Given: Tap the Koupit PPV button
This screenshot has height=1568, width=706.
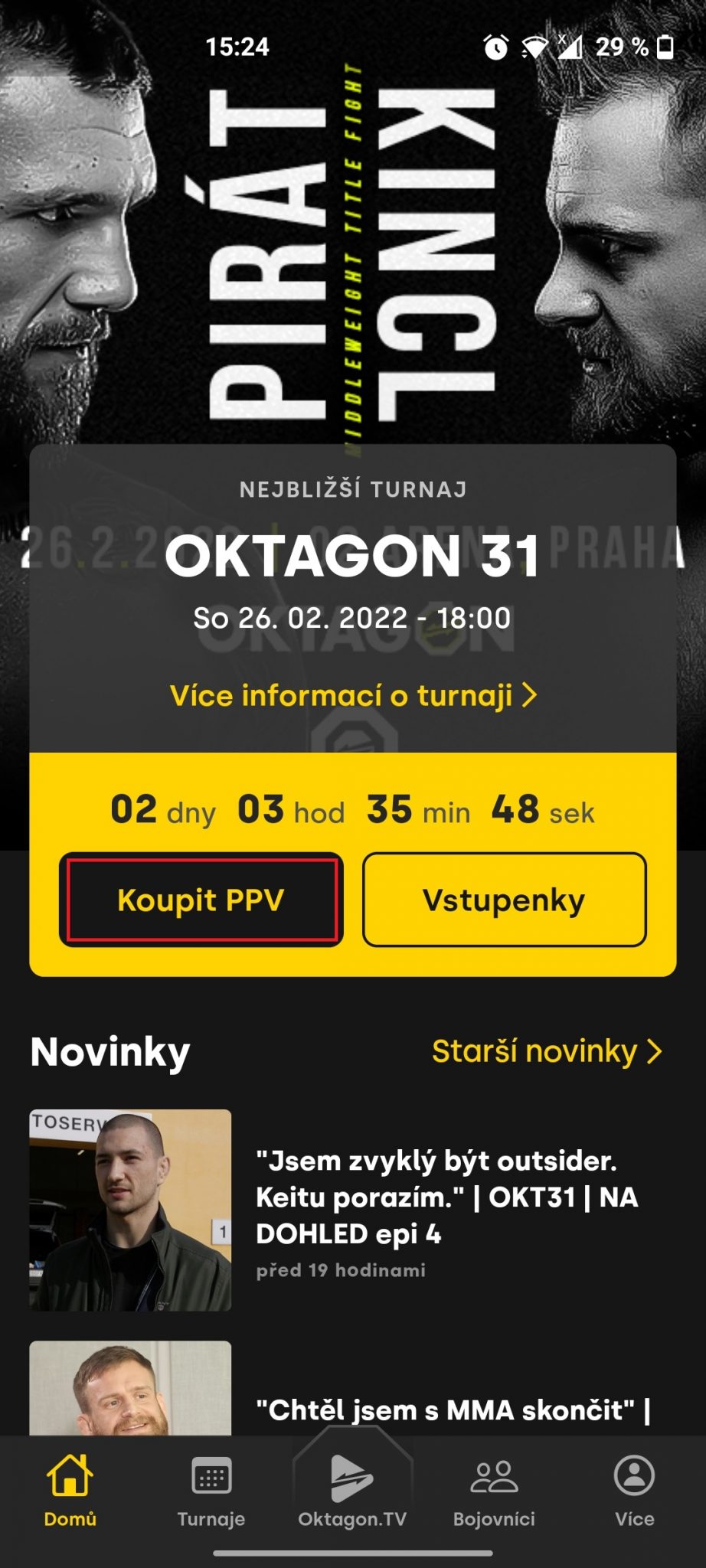Looking at the screenshot, I should (201, 900).
